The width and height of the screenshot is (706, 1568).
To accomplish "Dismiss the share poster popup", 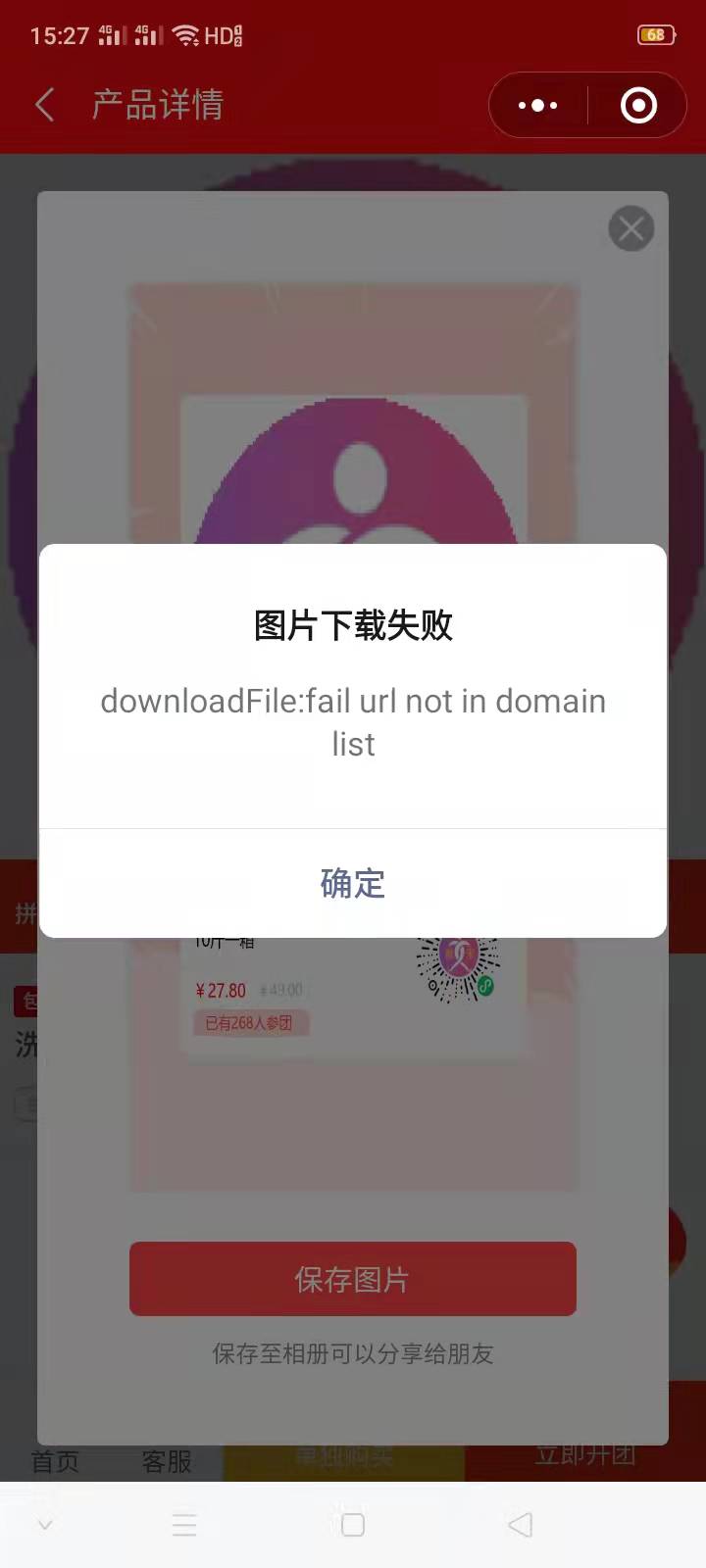I will pyautogui.click(x=630, y=228).
